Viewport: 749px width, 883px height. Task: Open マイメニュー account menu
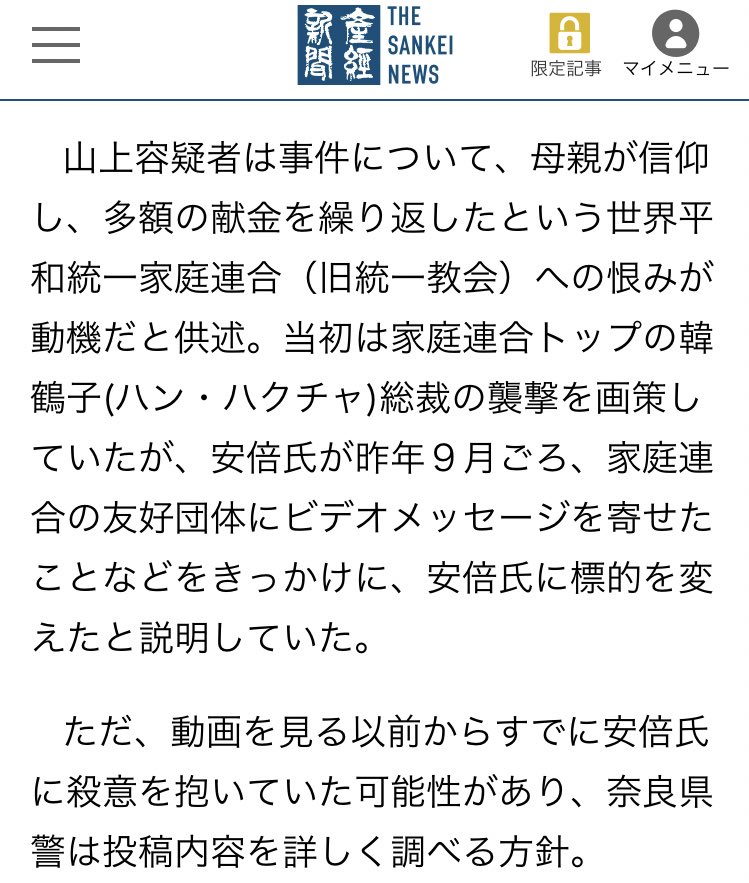(675, 45)
